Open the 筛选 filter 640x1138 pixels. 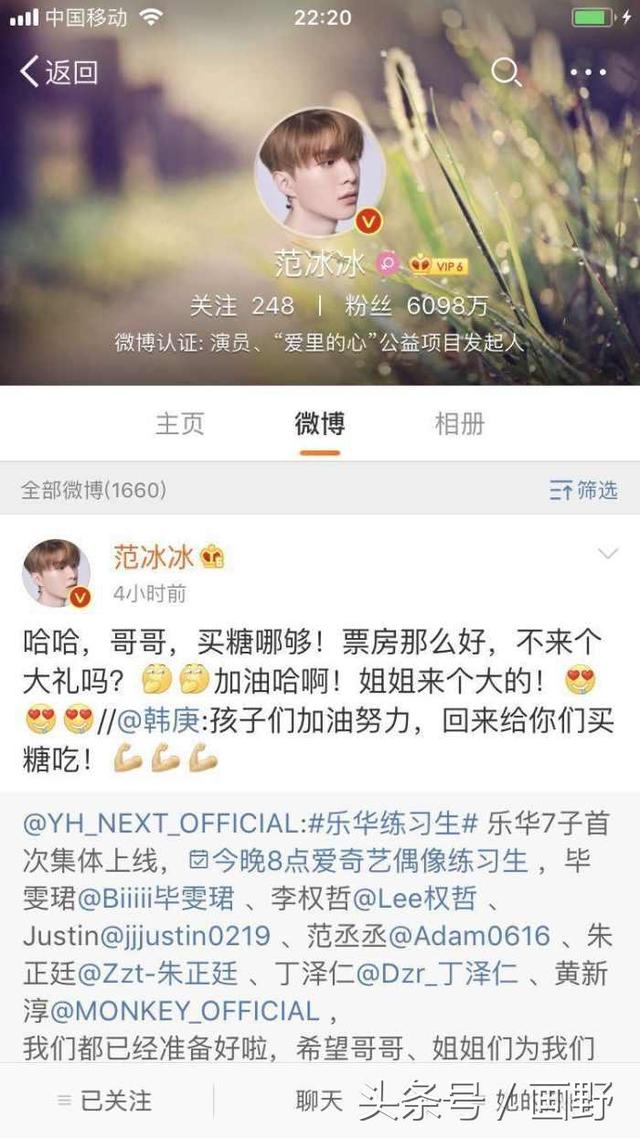coord(584,490)
